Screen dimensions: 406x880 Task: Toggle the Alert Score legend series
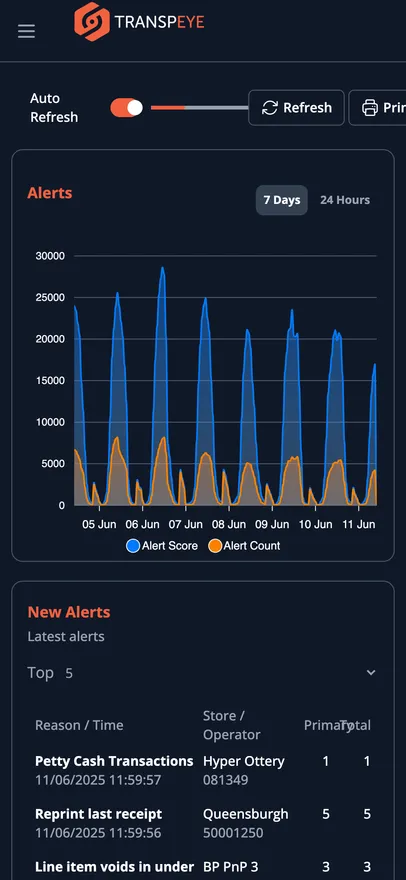[x=162, y=546]
